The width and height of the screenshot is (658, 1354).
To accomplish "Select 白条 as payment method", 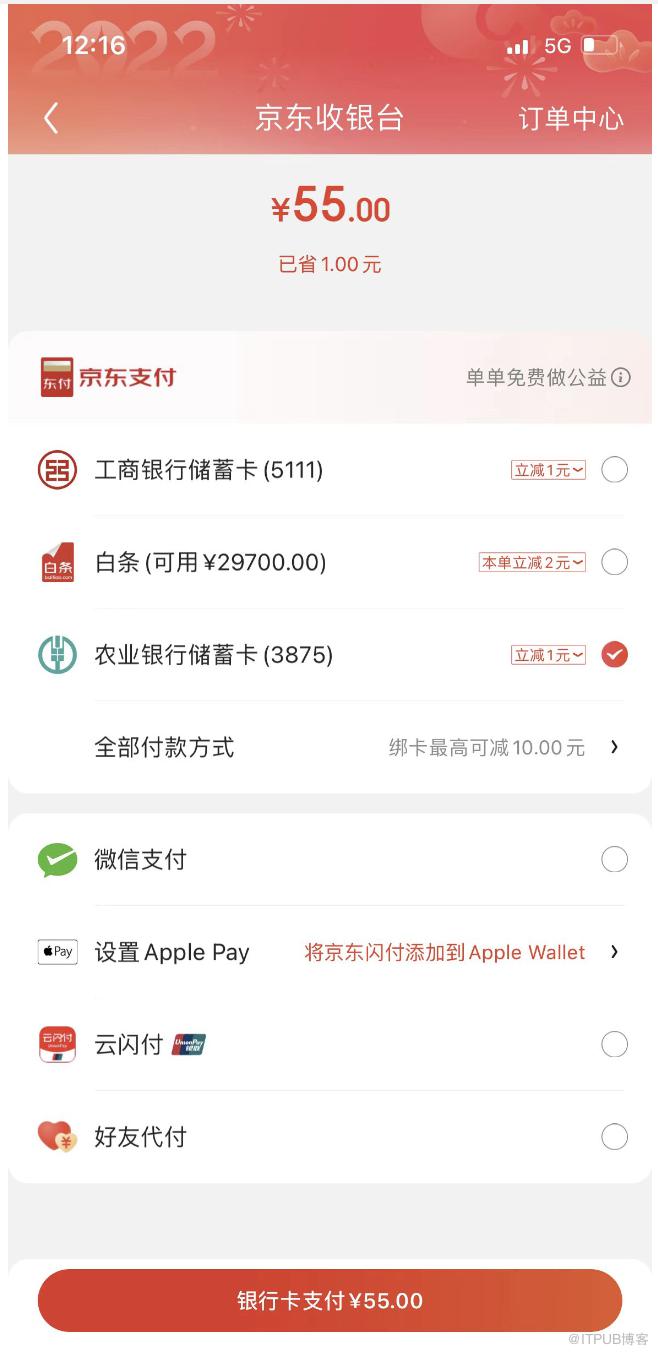I will pos(614,562).
